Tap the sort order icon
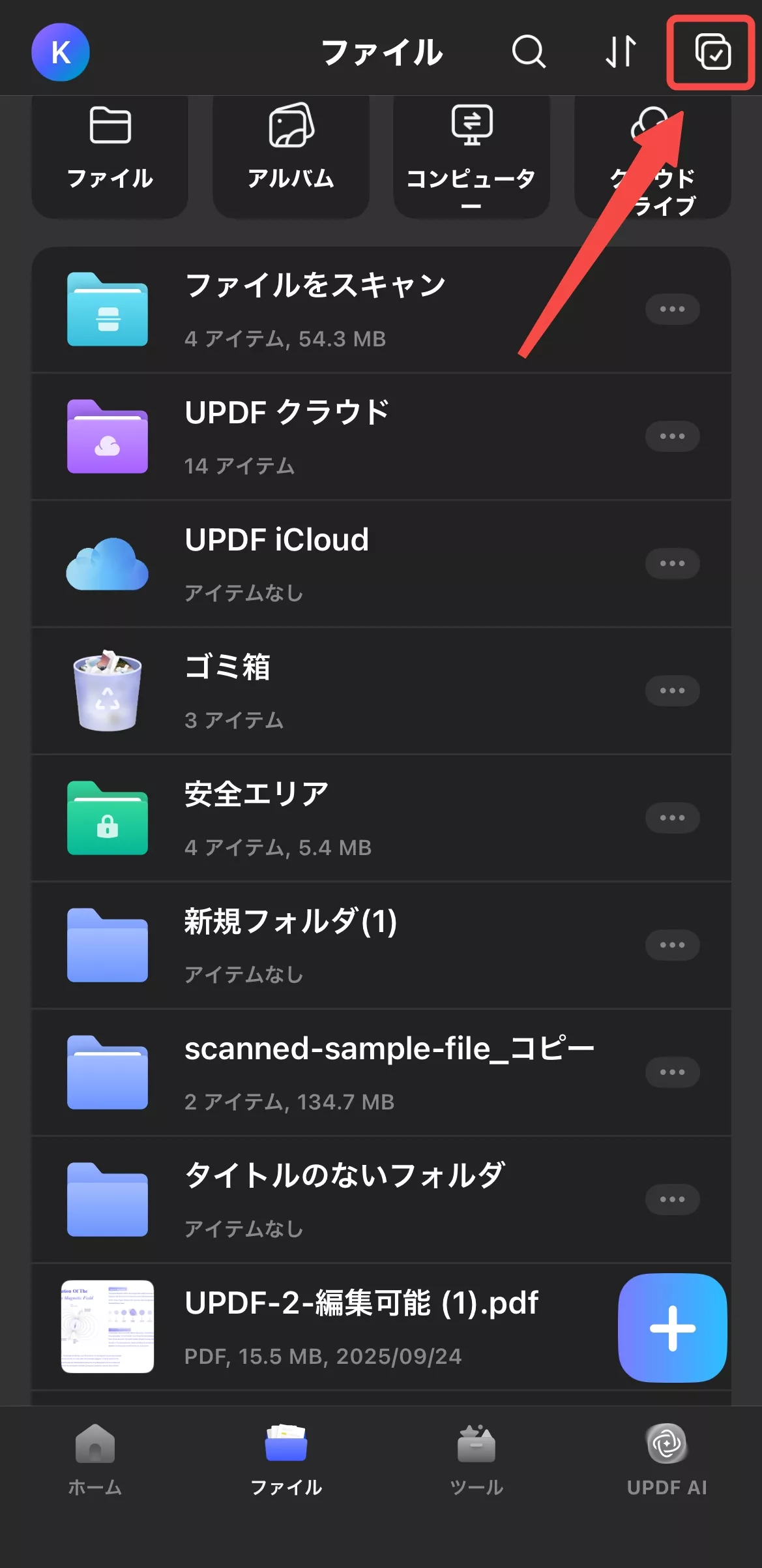Image resolution: width=762 pixels, height=1568 pixels. [x=620, y=52]
